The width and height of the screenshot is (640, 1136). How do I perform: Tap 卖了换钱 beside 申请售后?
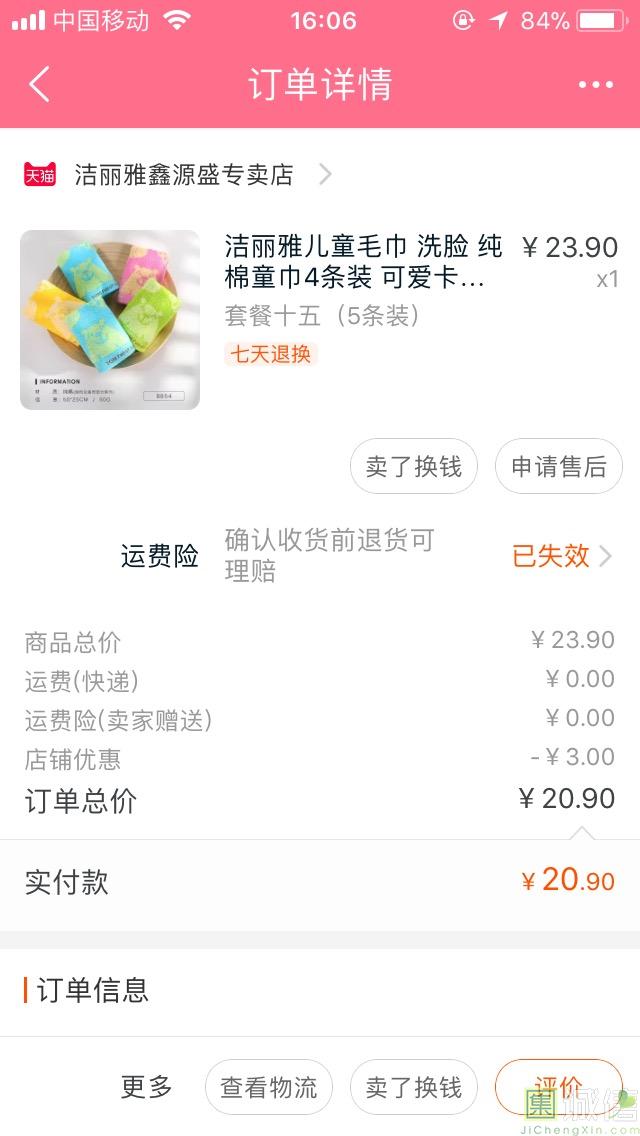pos(414,466)
